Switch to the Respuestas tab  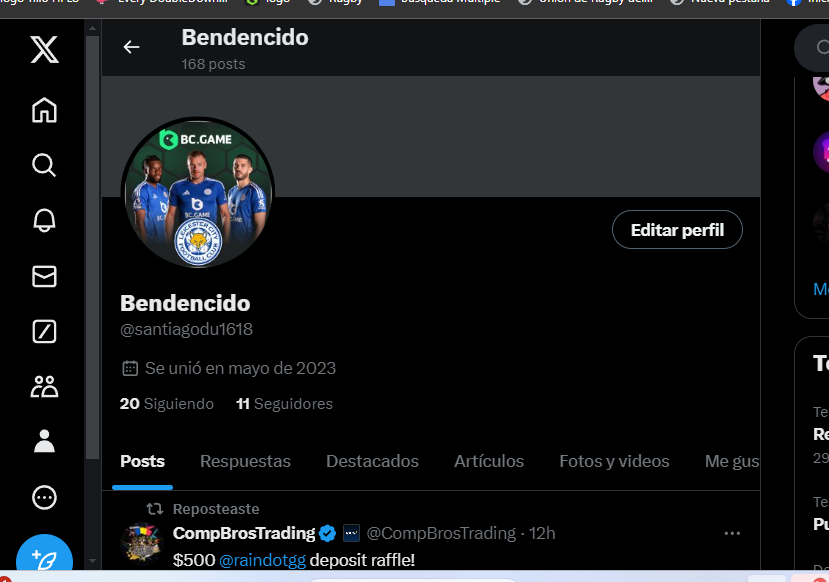(x=245, y=461)
